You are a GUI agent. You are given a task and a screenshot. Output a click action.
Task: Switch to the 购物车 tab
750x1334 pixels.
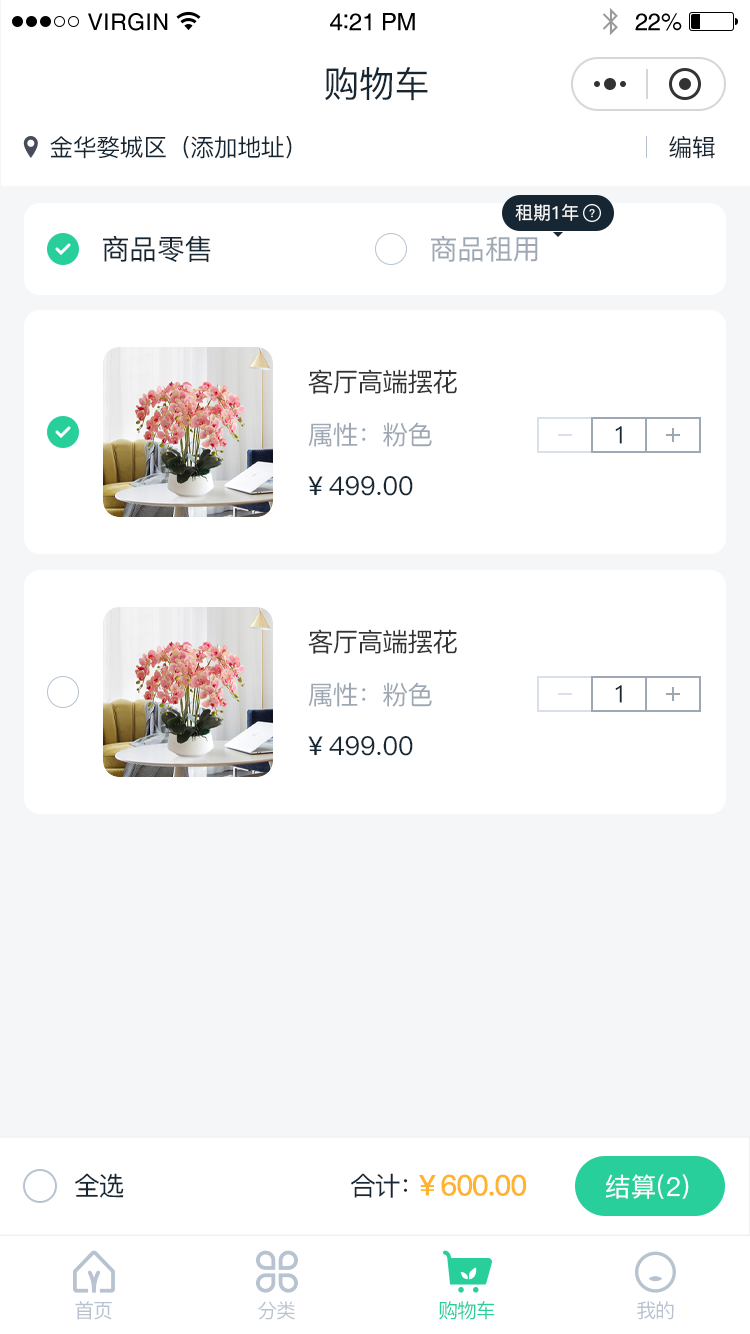tap(466, 1283)
